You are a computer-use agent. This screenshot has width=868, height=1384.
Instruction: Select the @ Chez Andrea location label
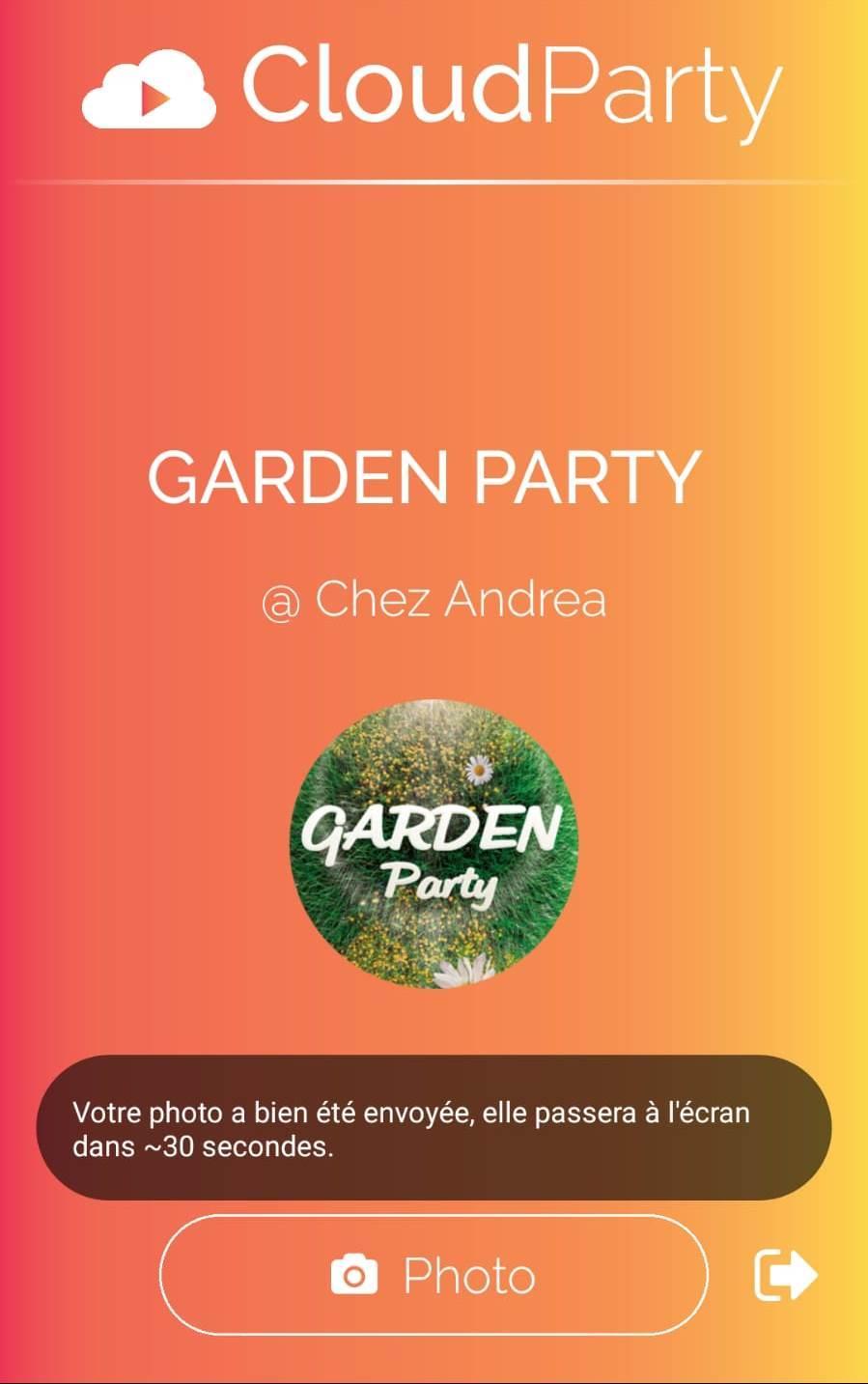[434, 598]
